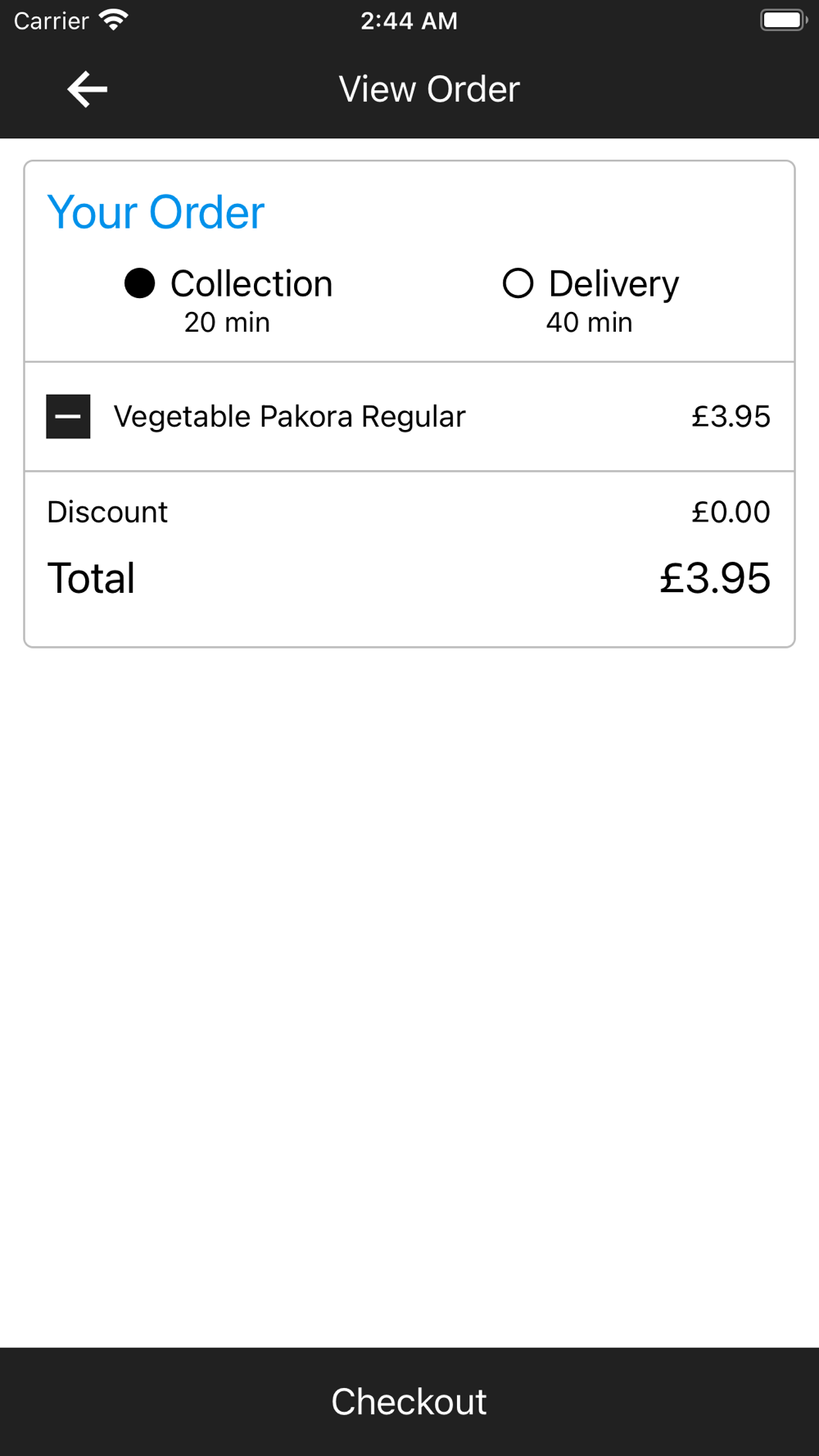Remove Vegetable Pakora Regular with minus button
The width and height of the screenshot is (819, 1456).
pos(68,416)
